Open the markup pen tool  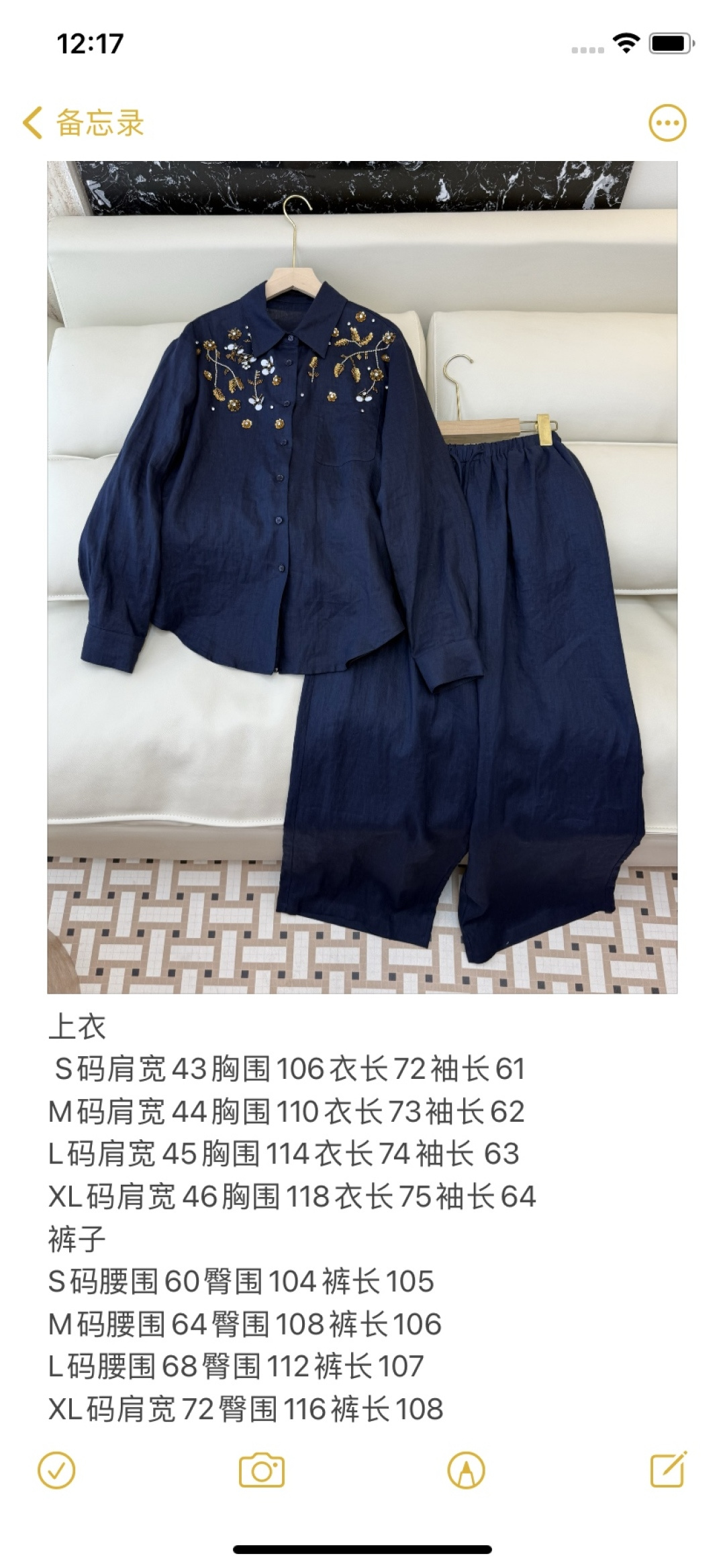click(466, 1471)
